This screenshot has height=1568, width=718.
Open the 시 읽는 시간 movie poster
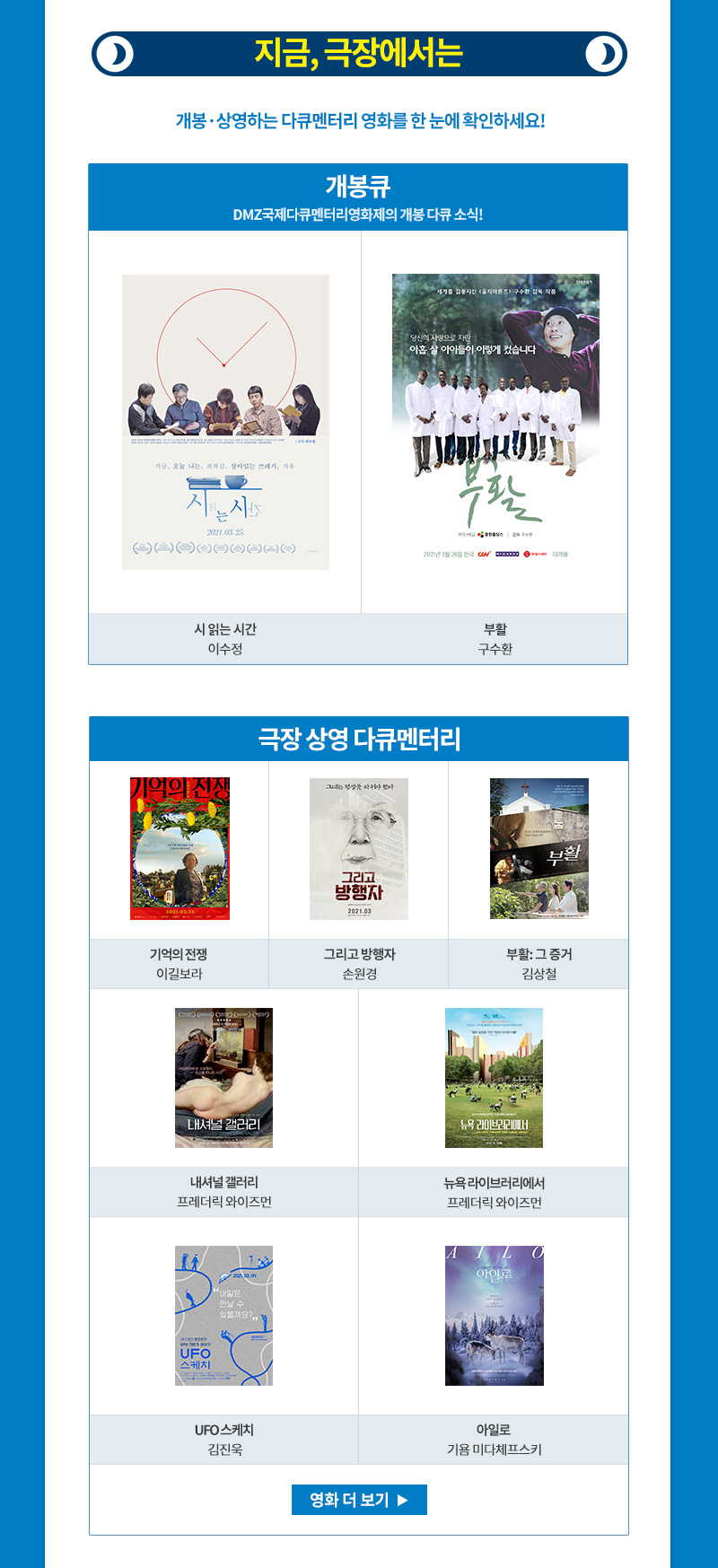pyautogui.click(x=225, y=422)
